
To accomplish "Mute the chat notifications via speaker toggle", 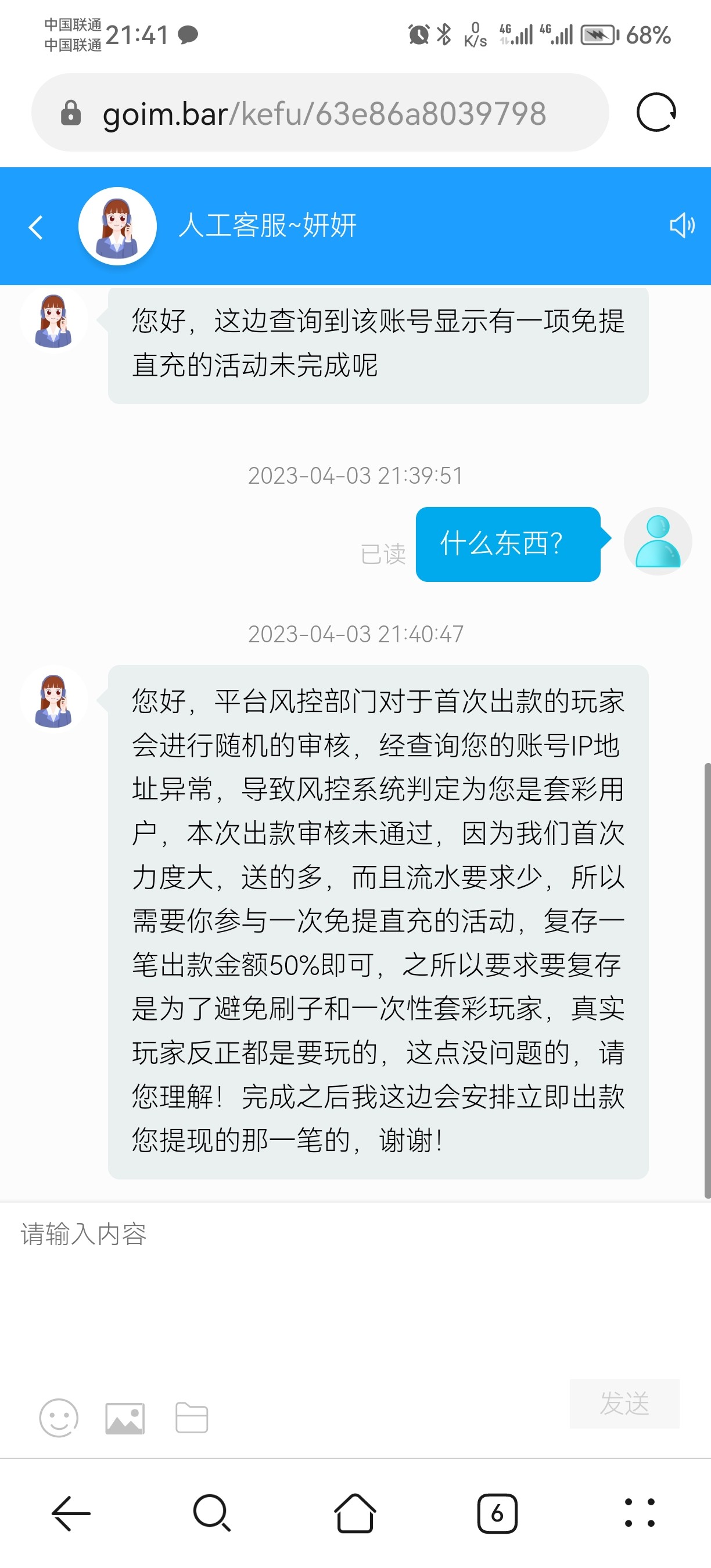I will coord(682,226).
